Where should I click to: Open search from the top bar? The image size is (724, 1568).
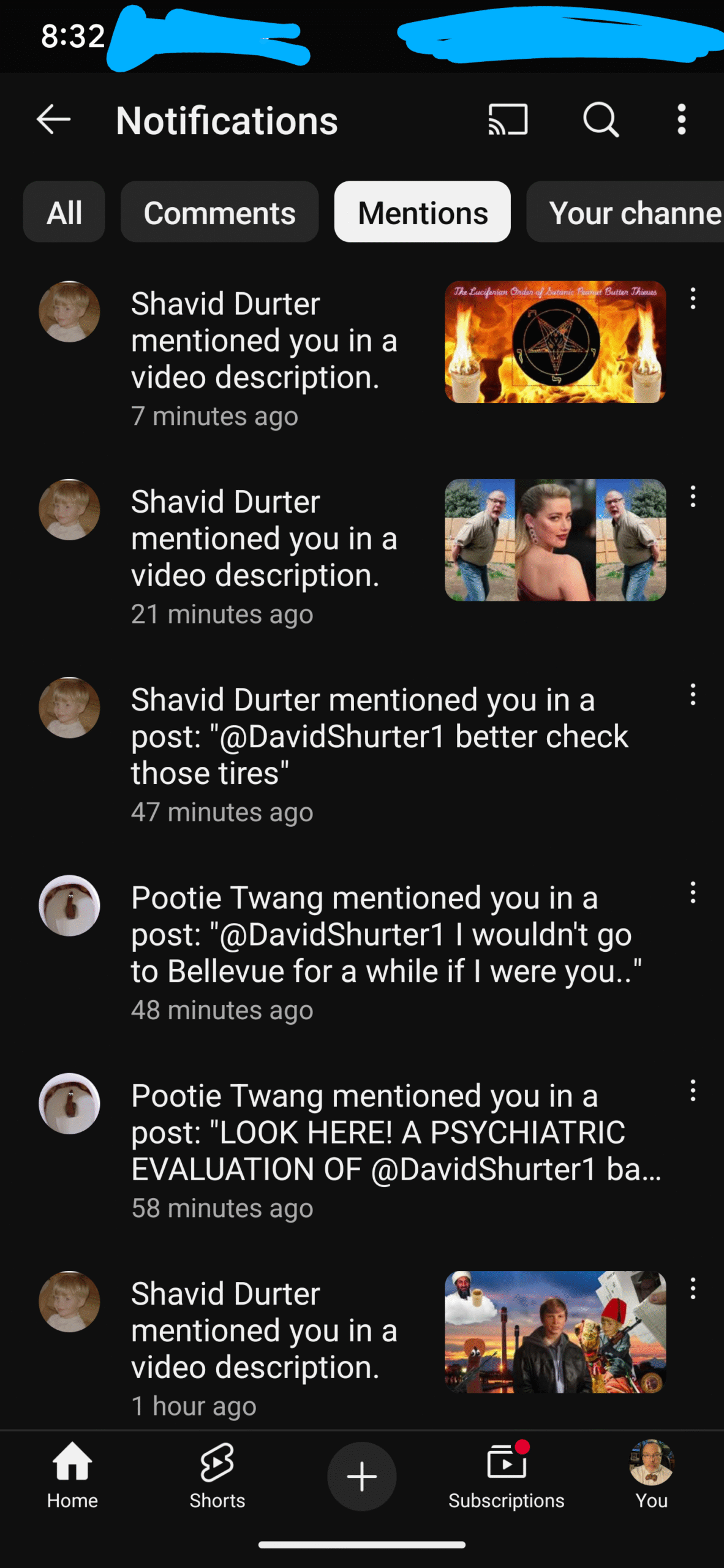click(x=601, y=119)
